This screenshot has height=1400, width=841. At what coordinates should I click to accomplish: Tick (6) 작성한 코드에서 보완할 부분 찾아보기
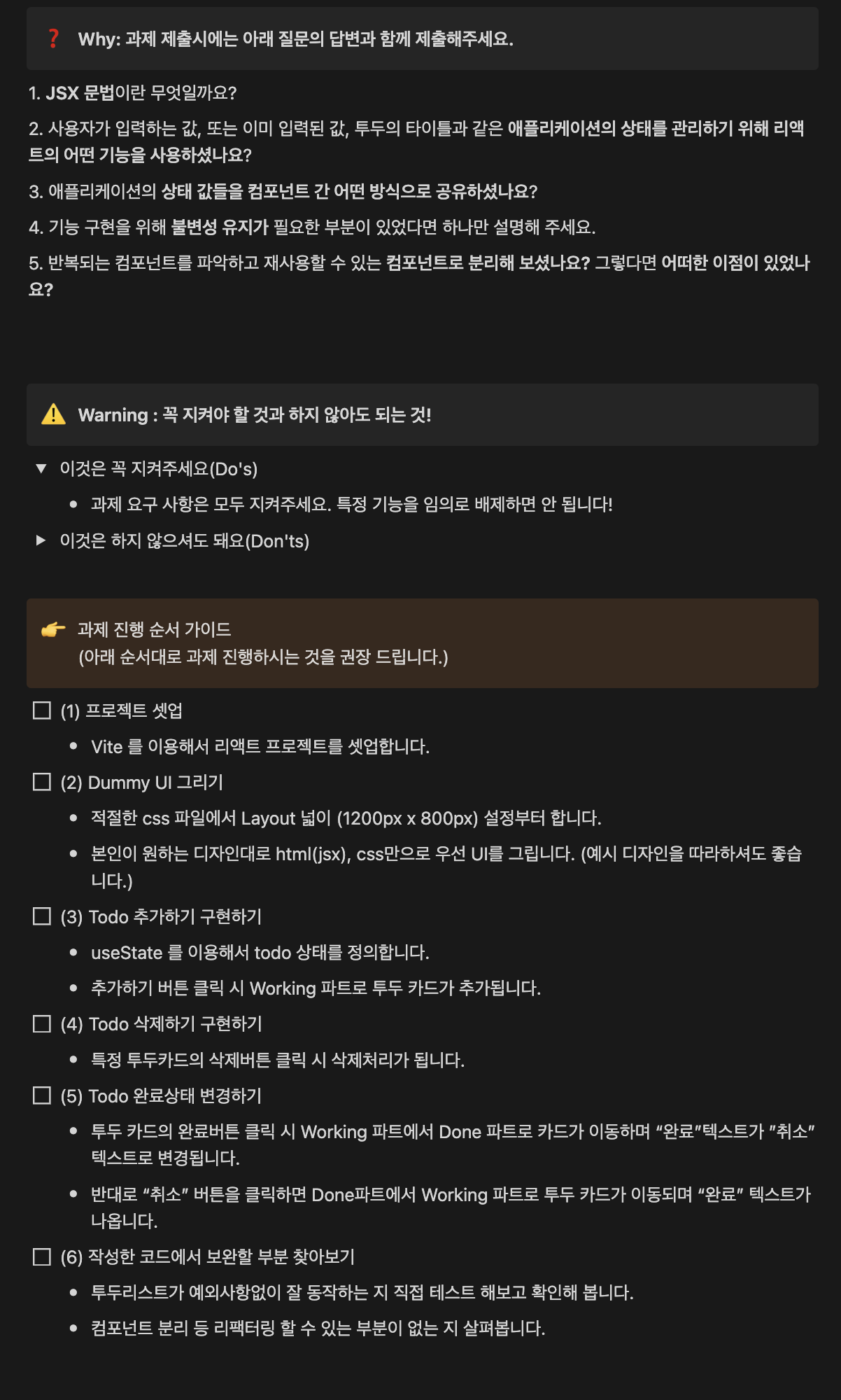coord(42,1256)
